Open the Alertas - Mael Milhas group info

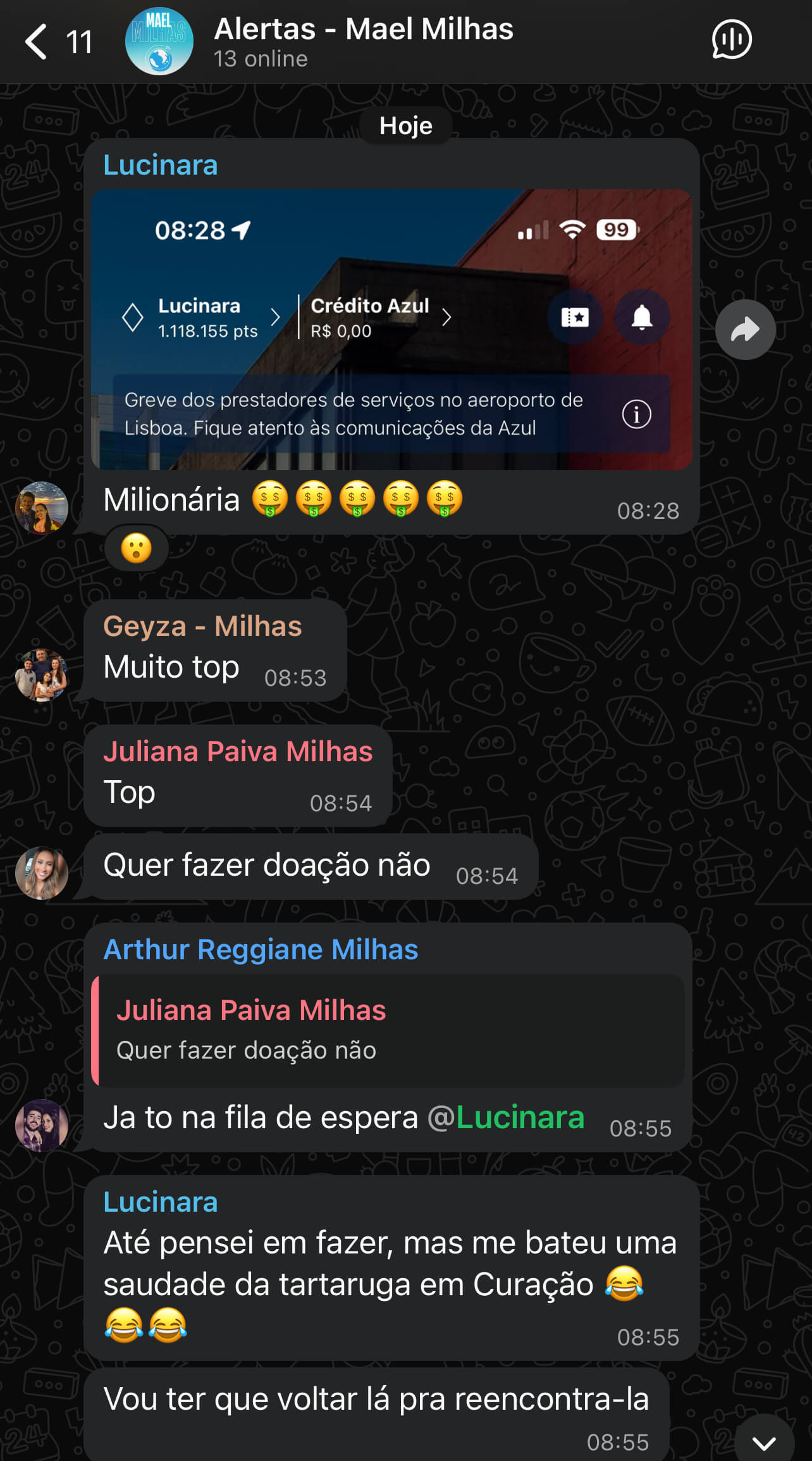[363, 40]
